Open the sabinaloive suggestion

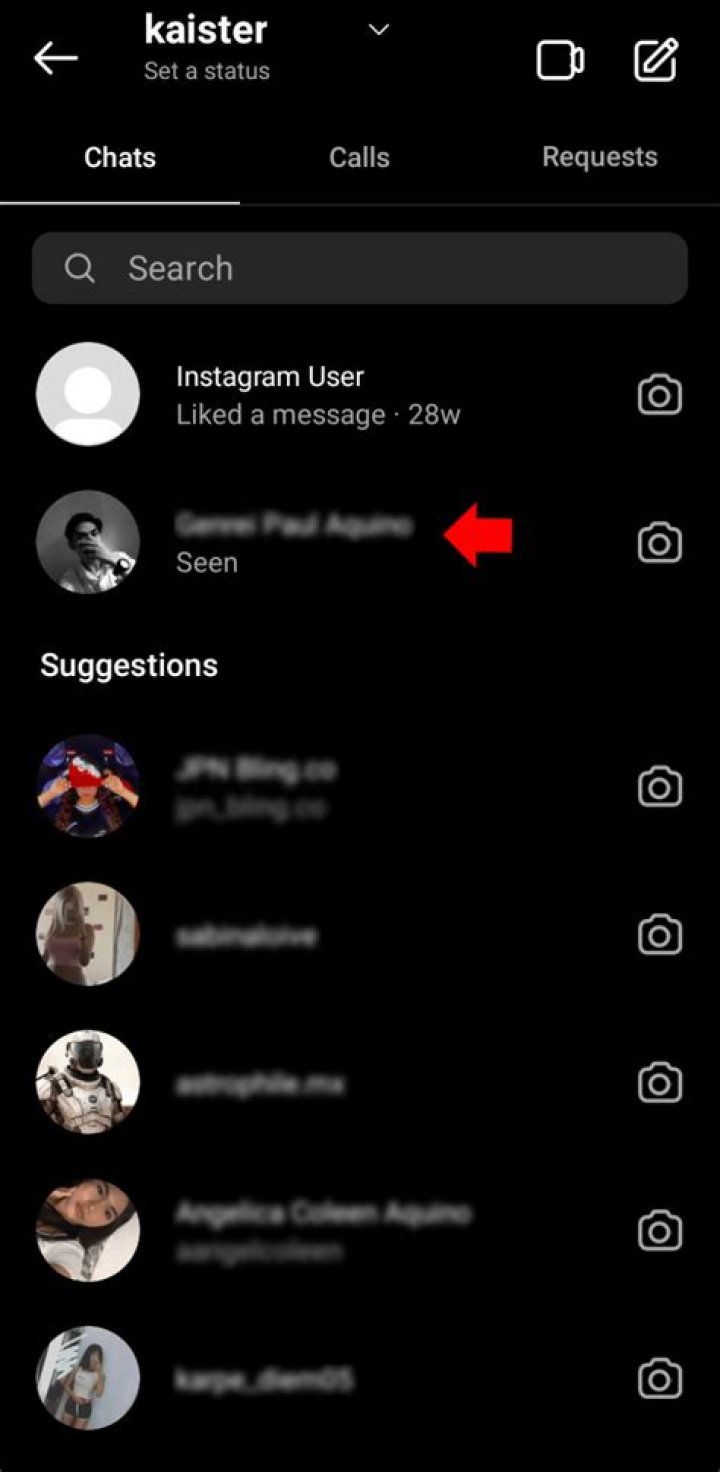click(x=246, y=935)
